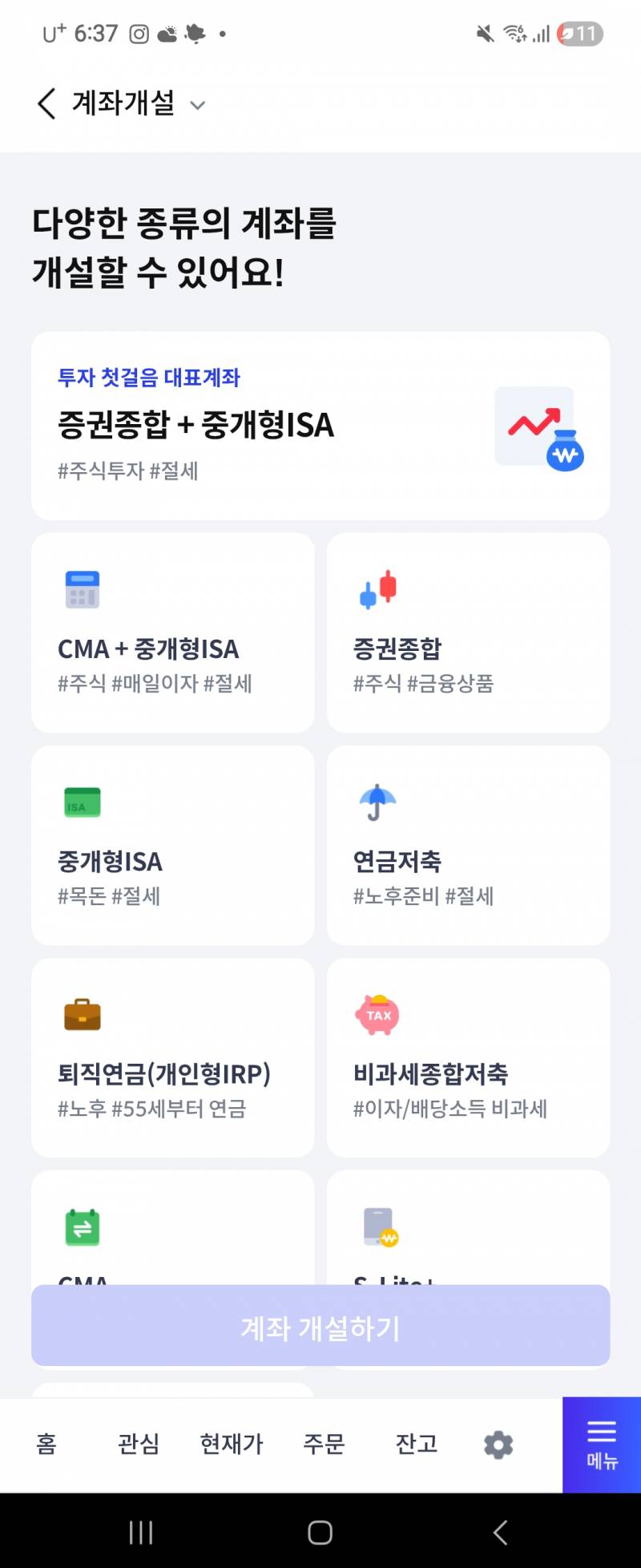The height and width of the screenshot is (1568, 641).
Task: Tap the back arrow next to 계좌개설
Action: [x=44, y=104]
